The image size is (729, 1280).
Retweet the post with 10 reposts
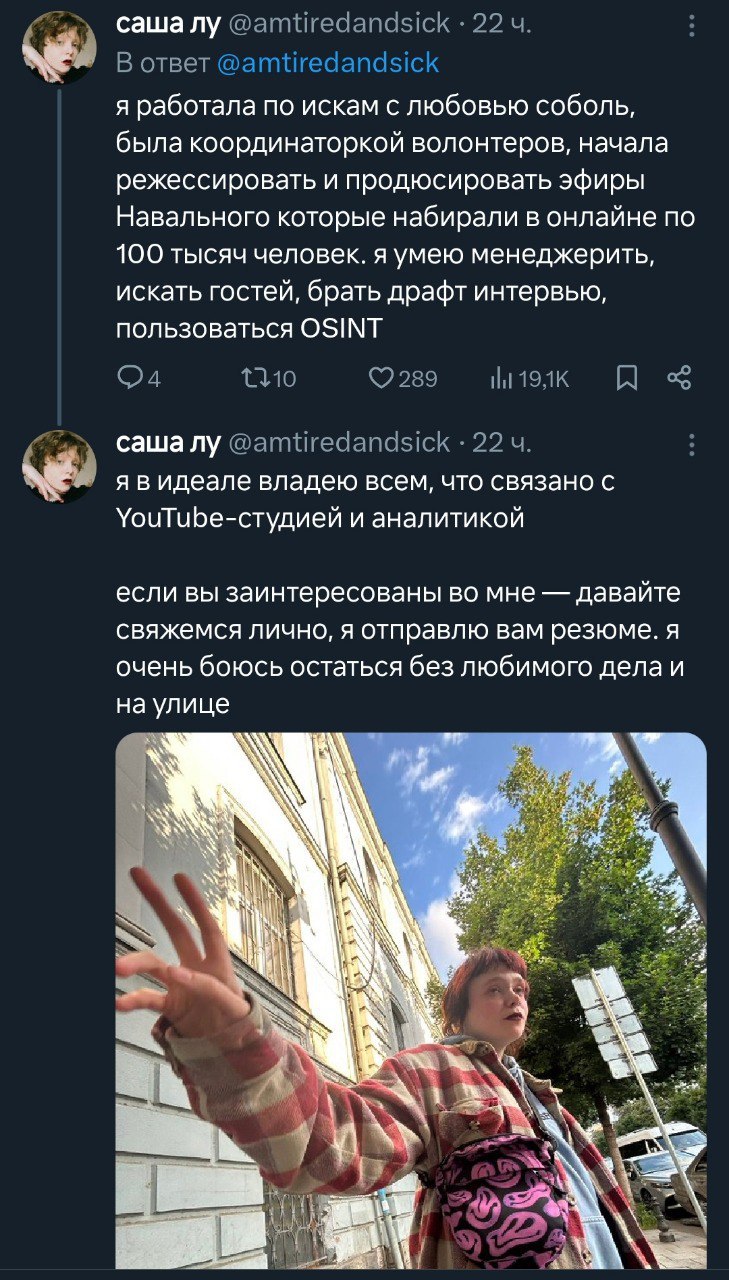(x=254, y=377)
